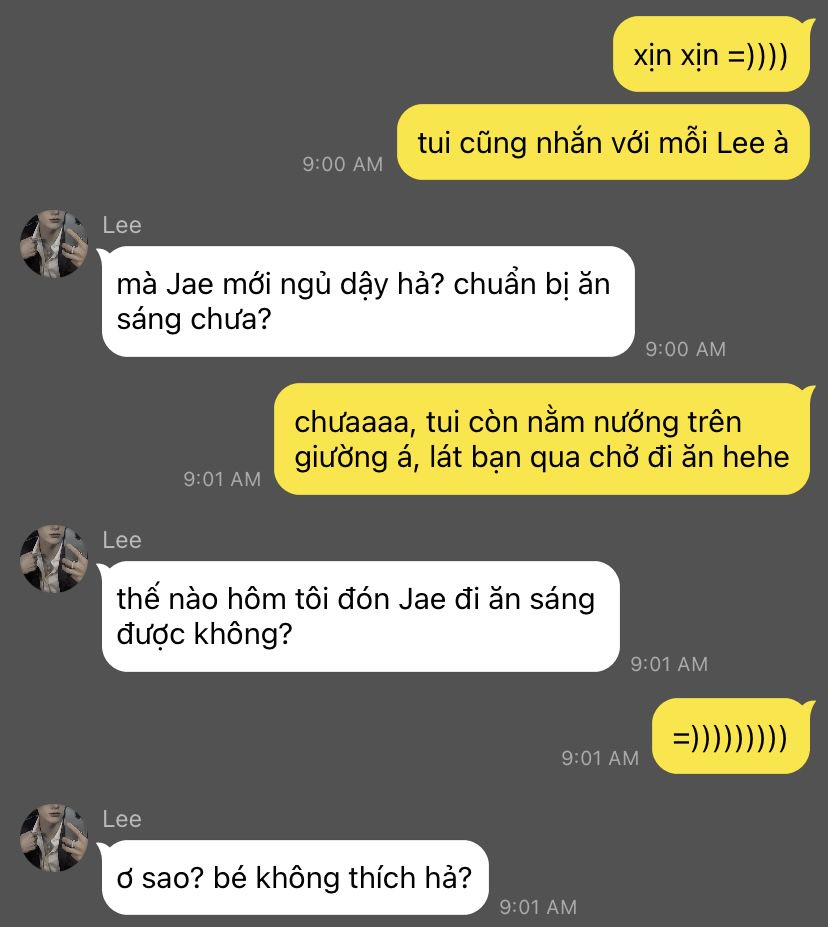Tap Lee's avatar beside "ơ sao? bé không thích hả?"

54,838
